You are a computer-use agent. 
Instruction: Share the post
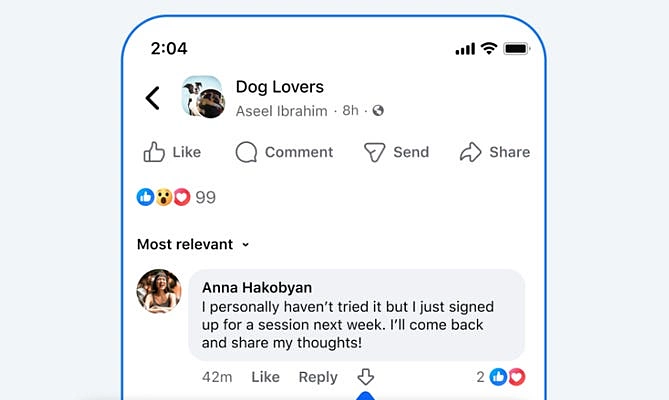tap(495, 152)
